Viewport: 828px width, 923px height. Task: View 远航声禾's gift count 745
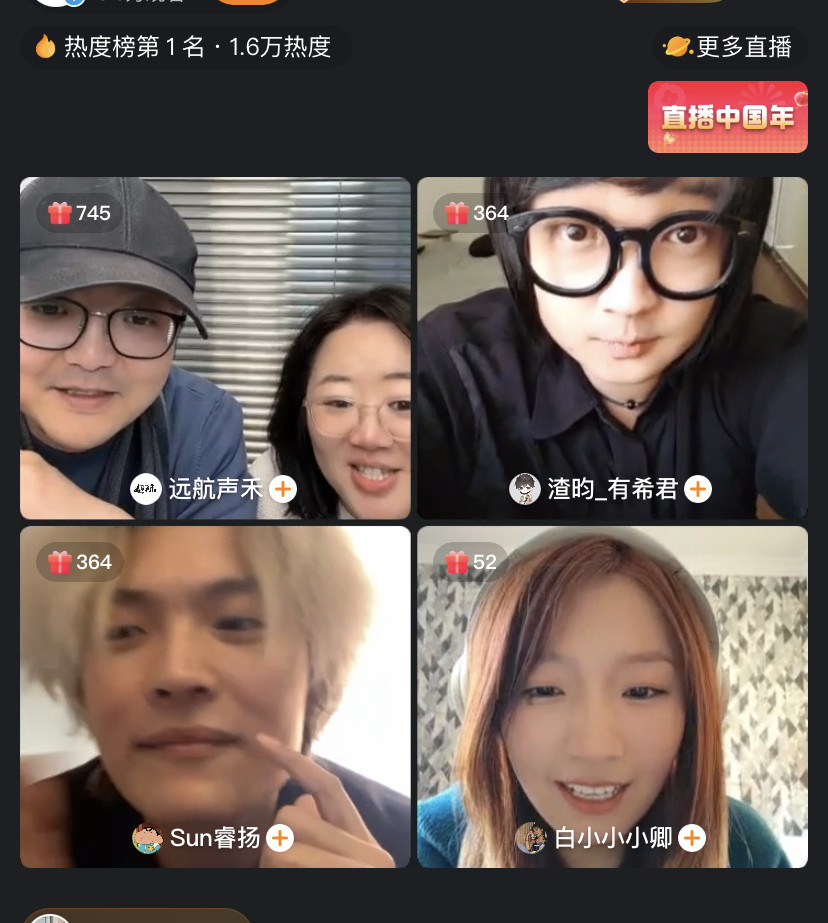[x=80, y=213]
